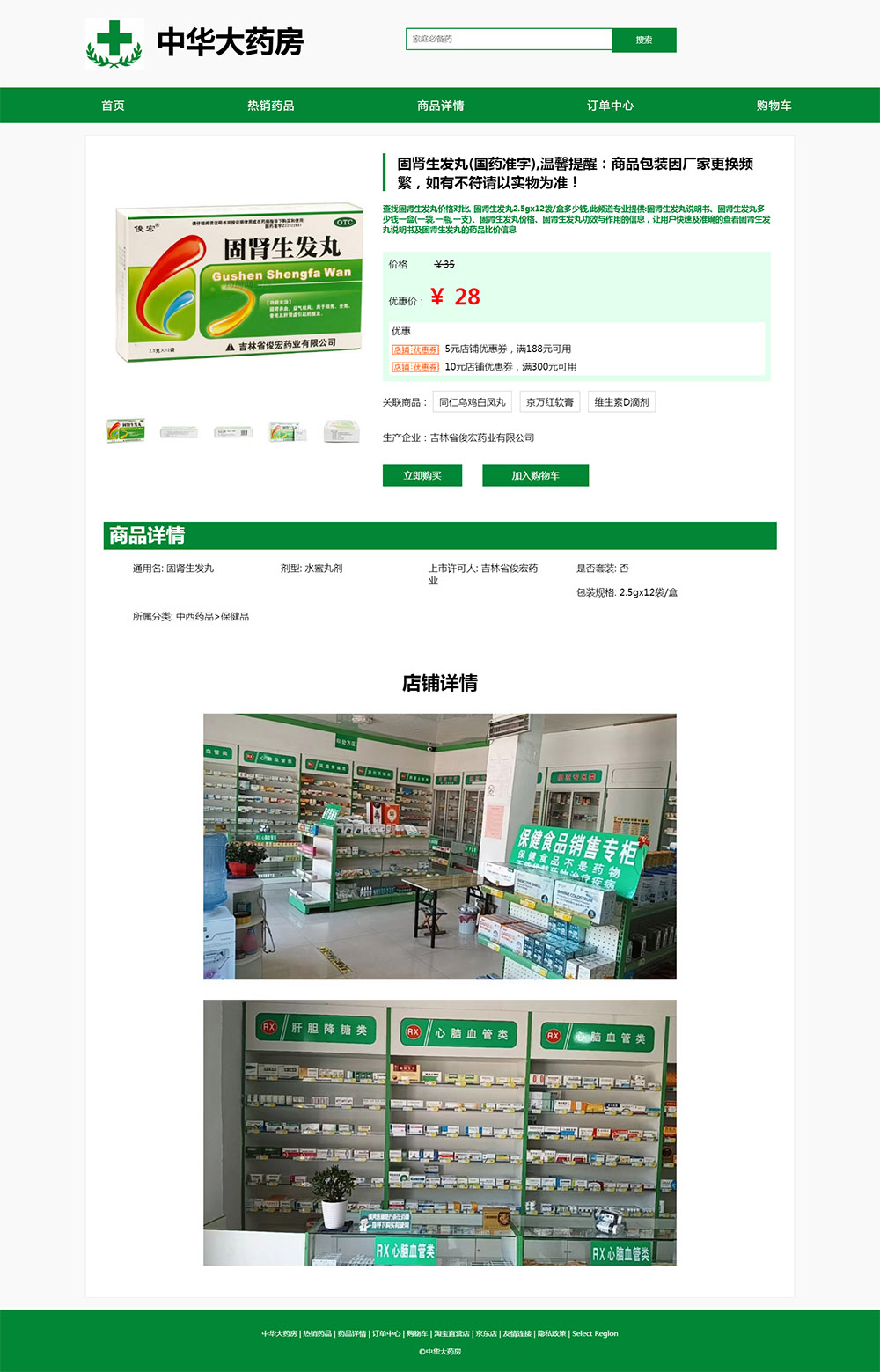Select related product 同仁乌鸡白凤丸

click(473, 402)
